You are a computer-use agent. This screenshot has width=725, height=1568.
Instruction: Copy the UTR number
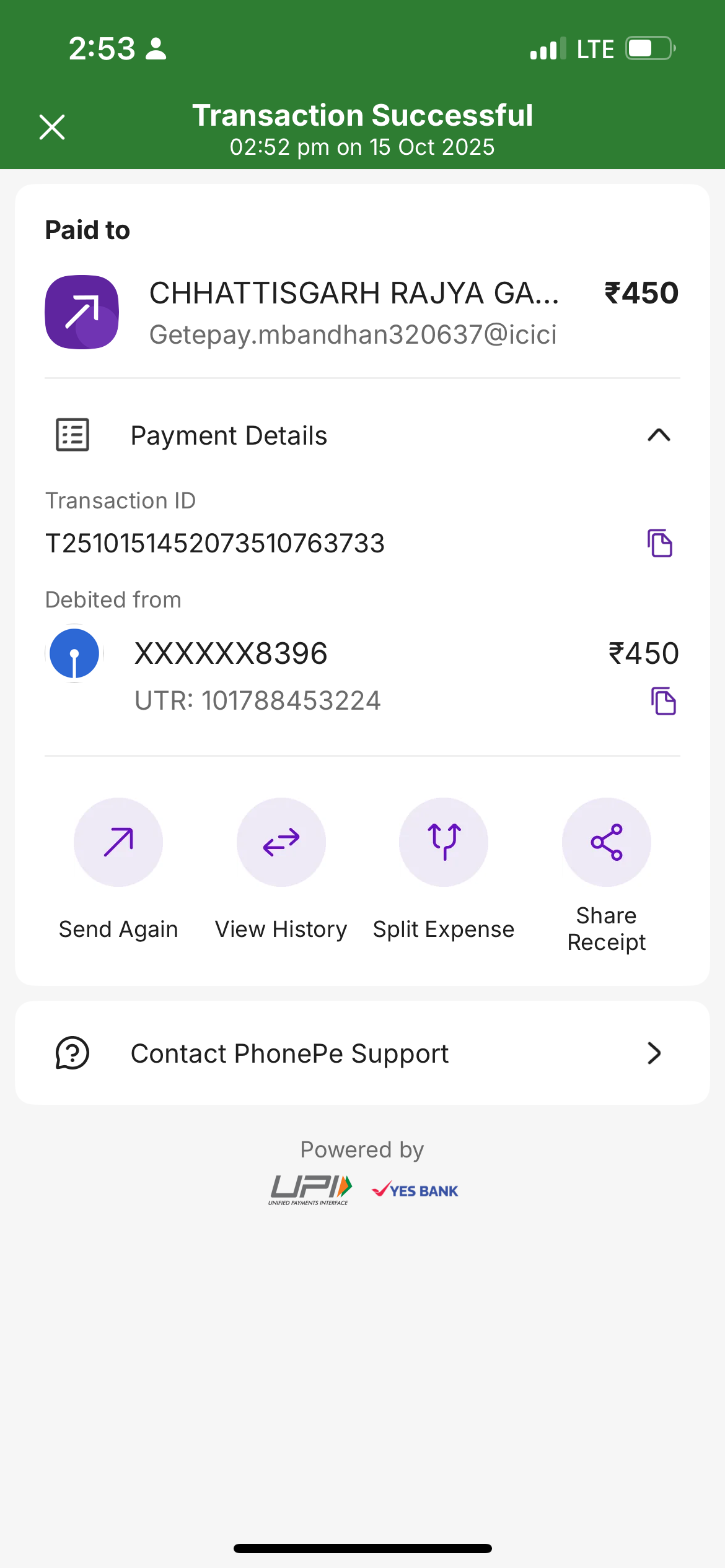(x=663, y=701)
